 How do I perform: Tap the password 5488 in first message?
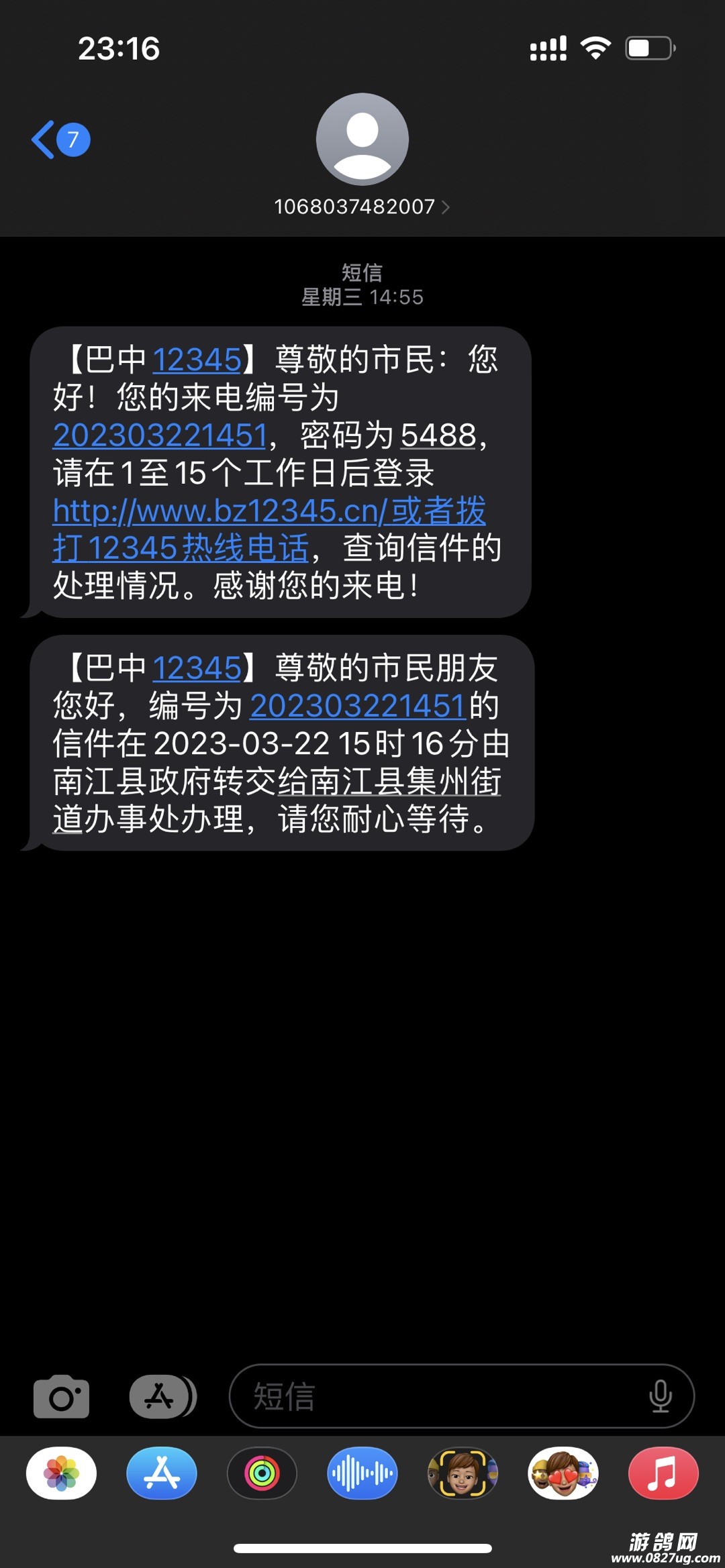(x=438, y=435)
